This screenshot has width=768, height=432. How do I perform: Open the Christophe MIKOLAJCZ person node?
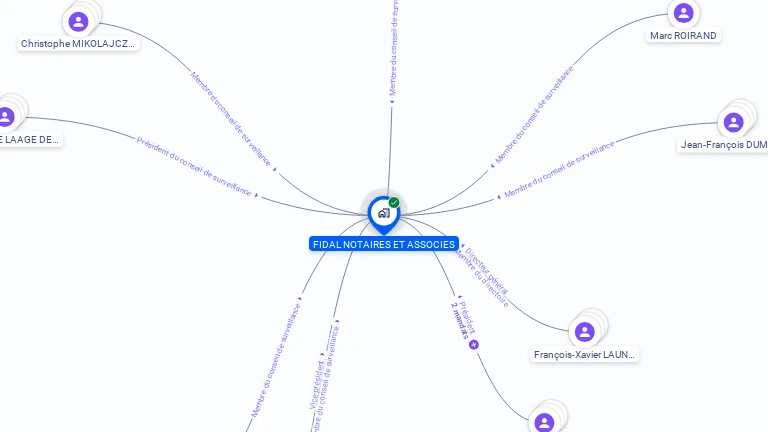tap(78, 22)
